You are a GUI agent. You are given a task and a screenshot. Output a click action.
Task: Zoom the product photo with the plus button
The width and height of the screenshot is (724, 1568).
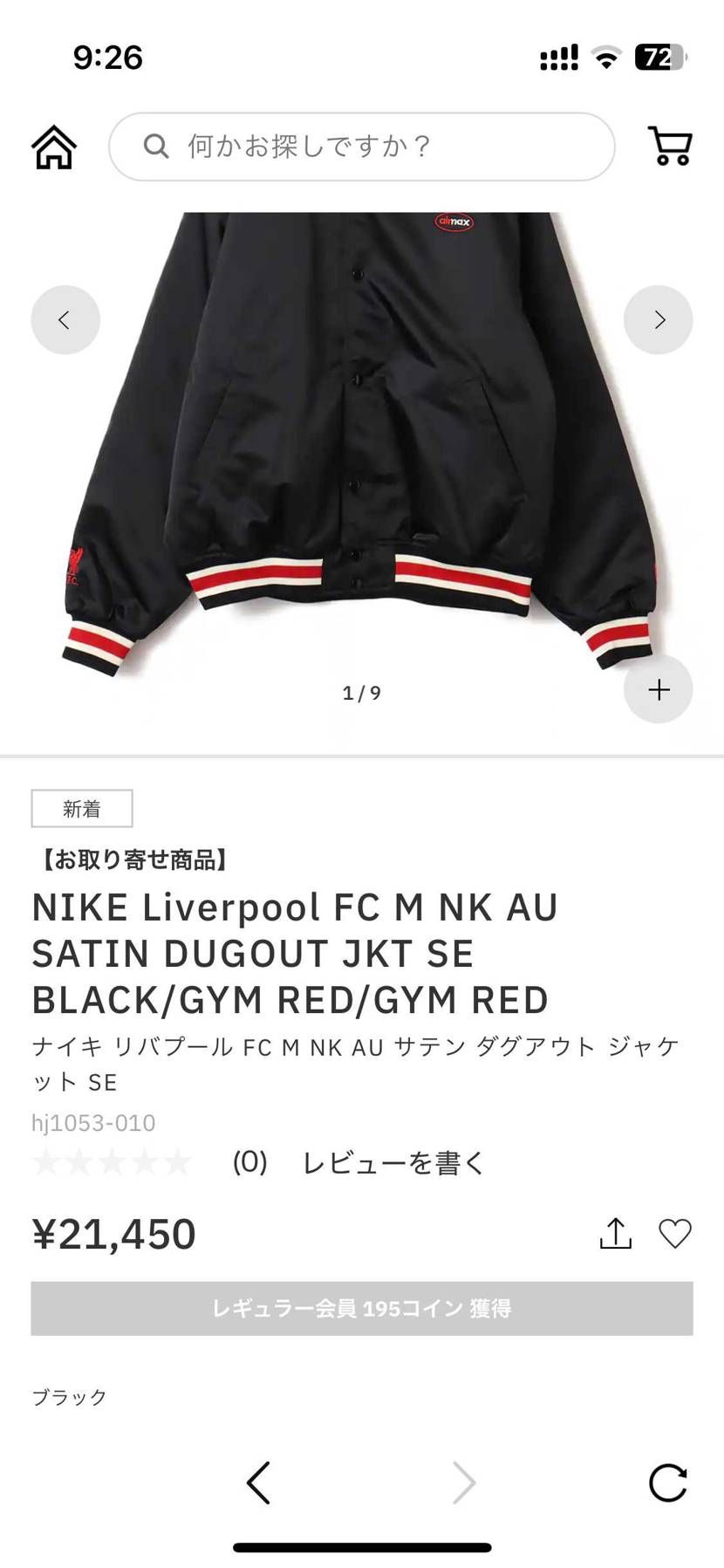point(658,688)
